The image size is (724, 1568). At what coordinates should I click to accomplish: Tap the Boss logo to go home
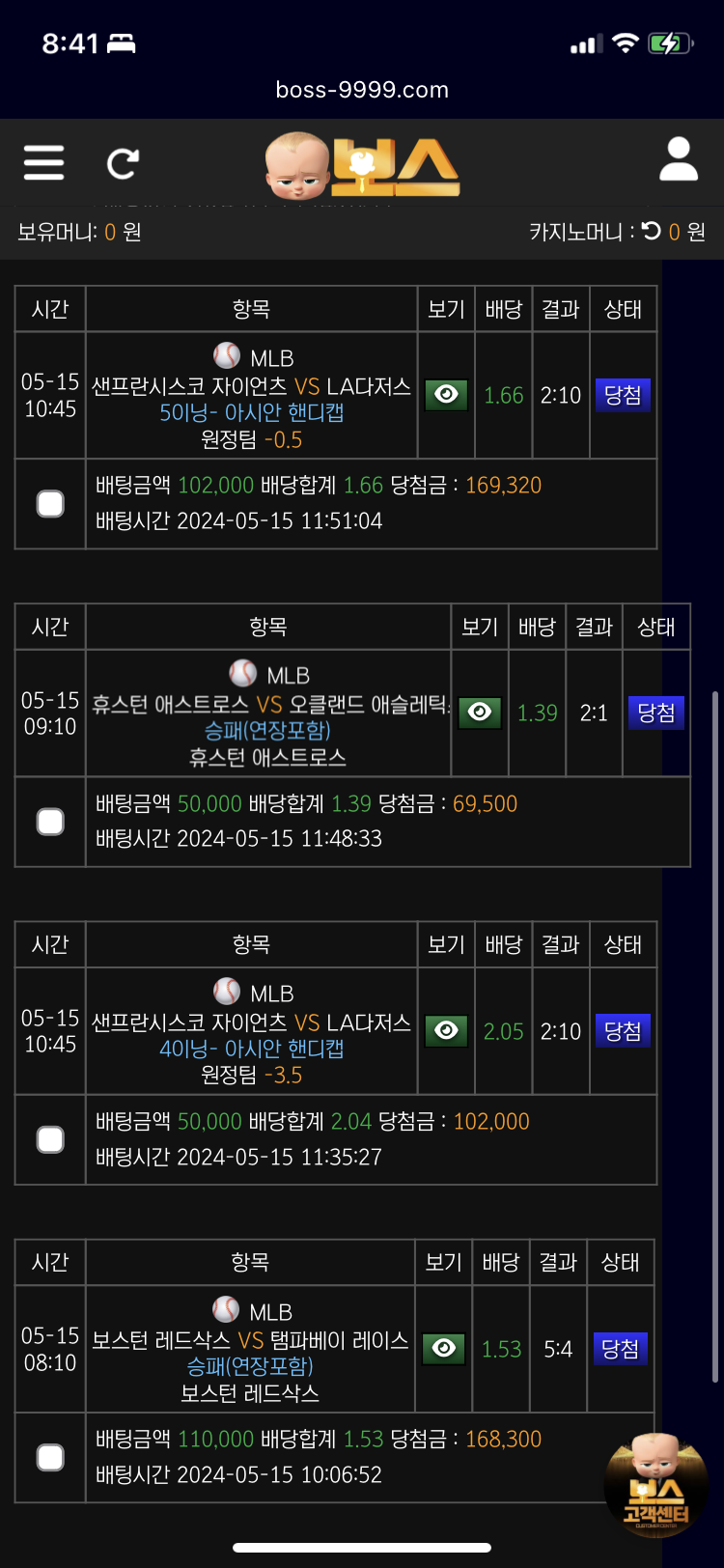pos(362,166)
